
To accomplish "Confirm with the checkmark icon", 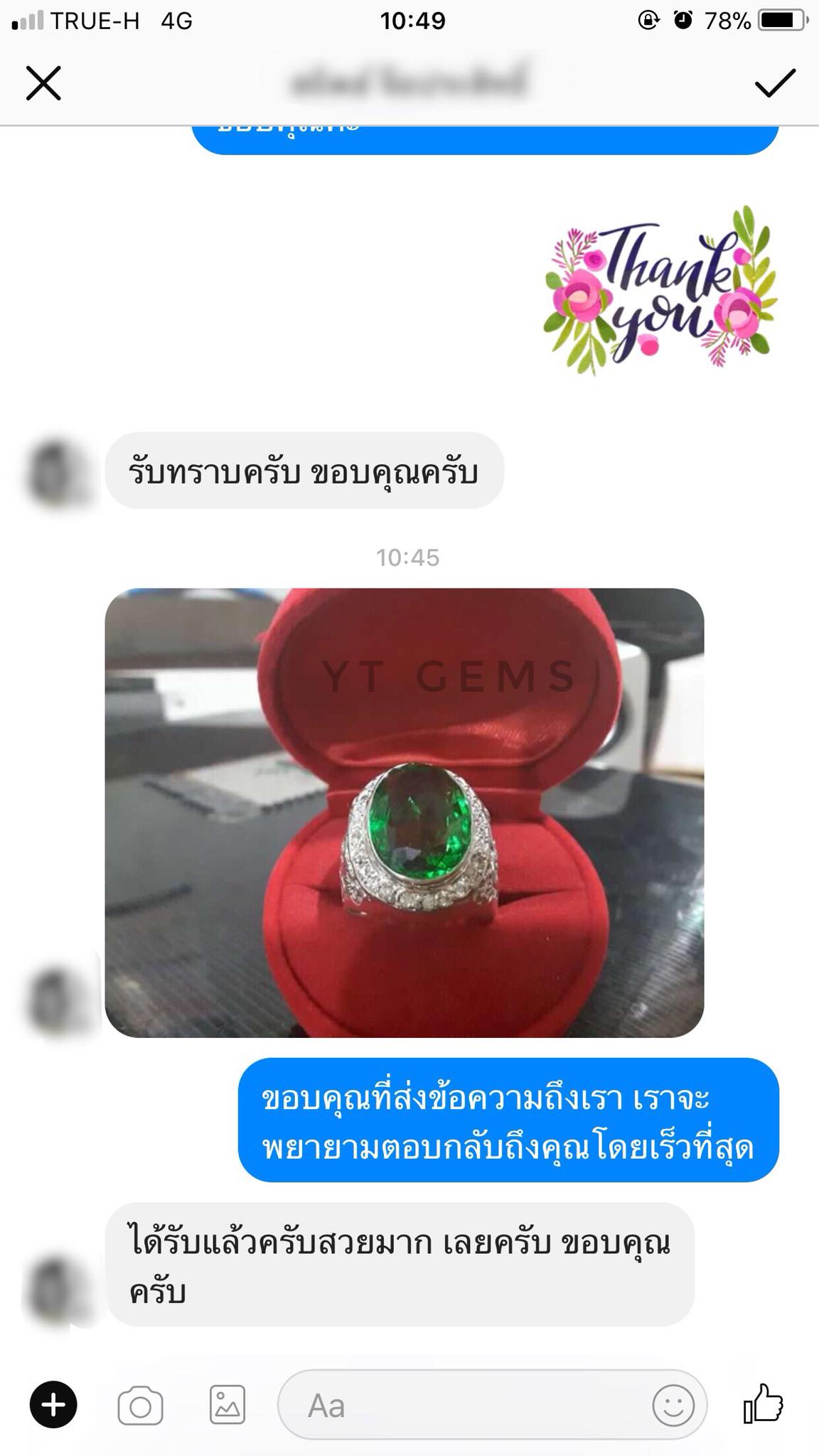I will [774, 83].
